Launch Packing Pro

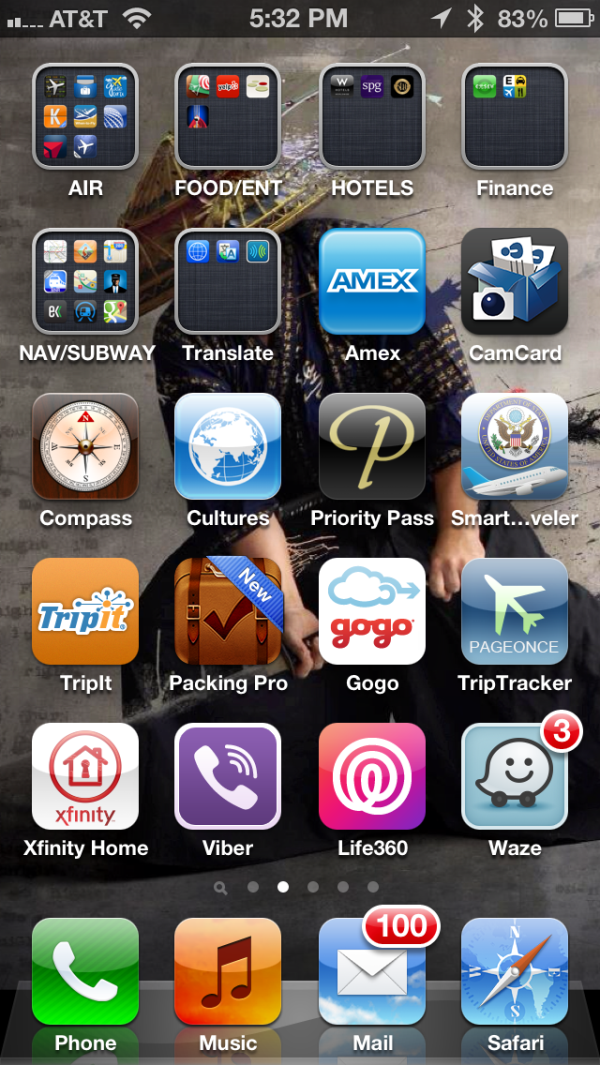point(228,612)
